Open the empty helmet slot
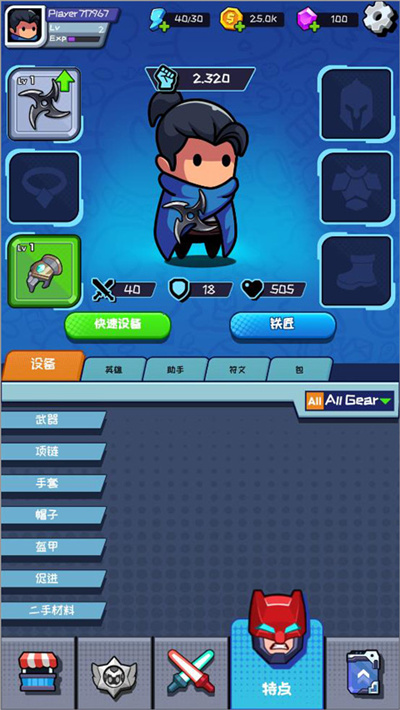Viewport: 400px width, 710px height. (356, 104)
